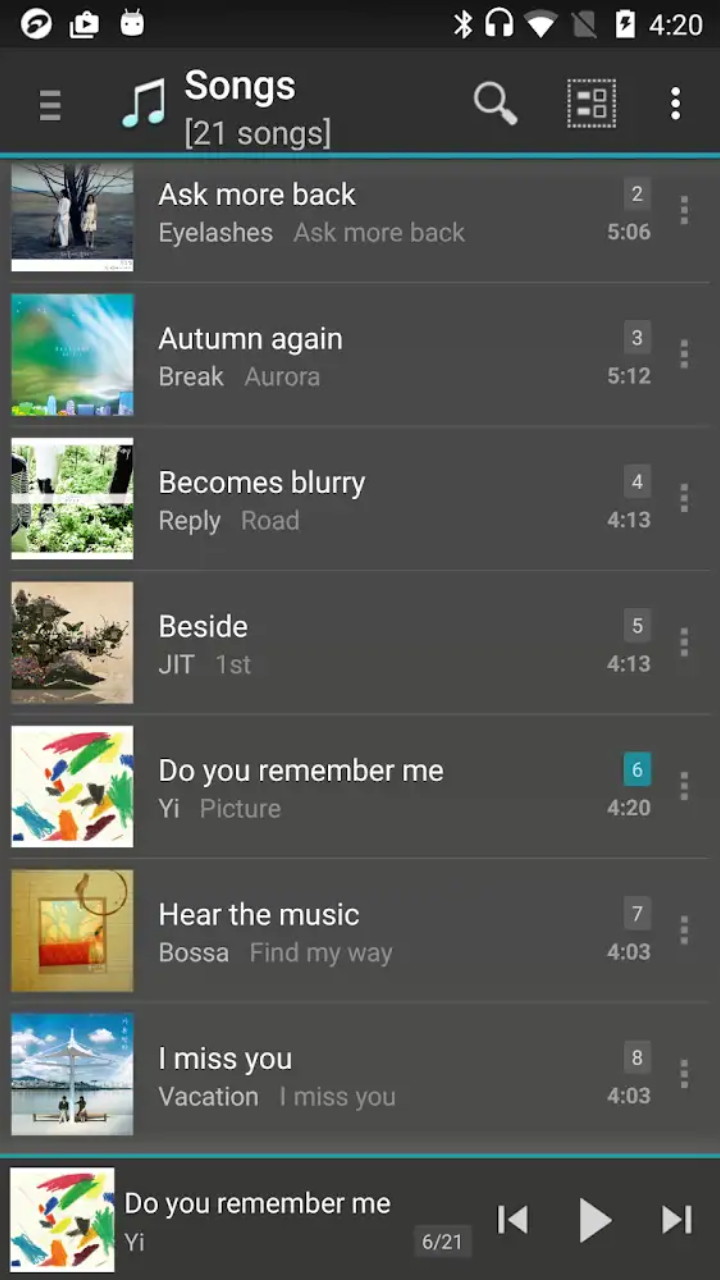This screenshot has width=720, height=1280.
Task: Open options for the Beside track
Action: [x=684, y=643]
